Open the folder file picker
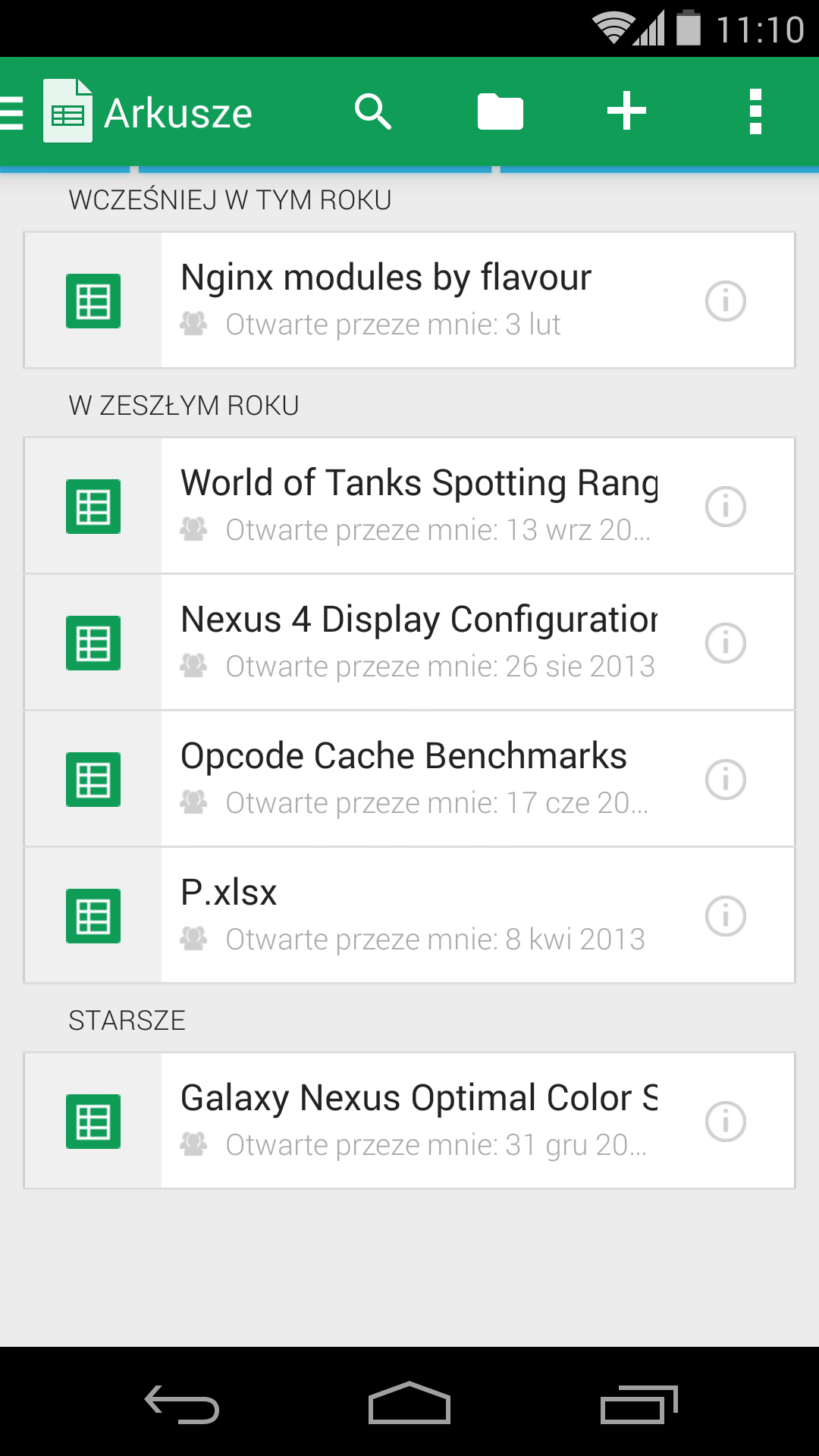819x1456 pixels. (x=500, y=112)
